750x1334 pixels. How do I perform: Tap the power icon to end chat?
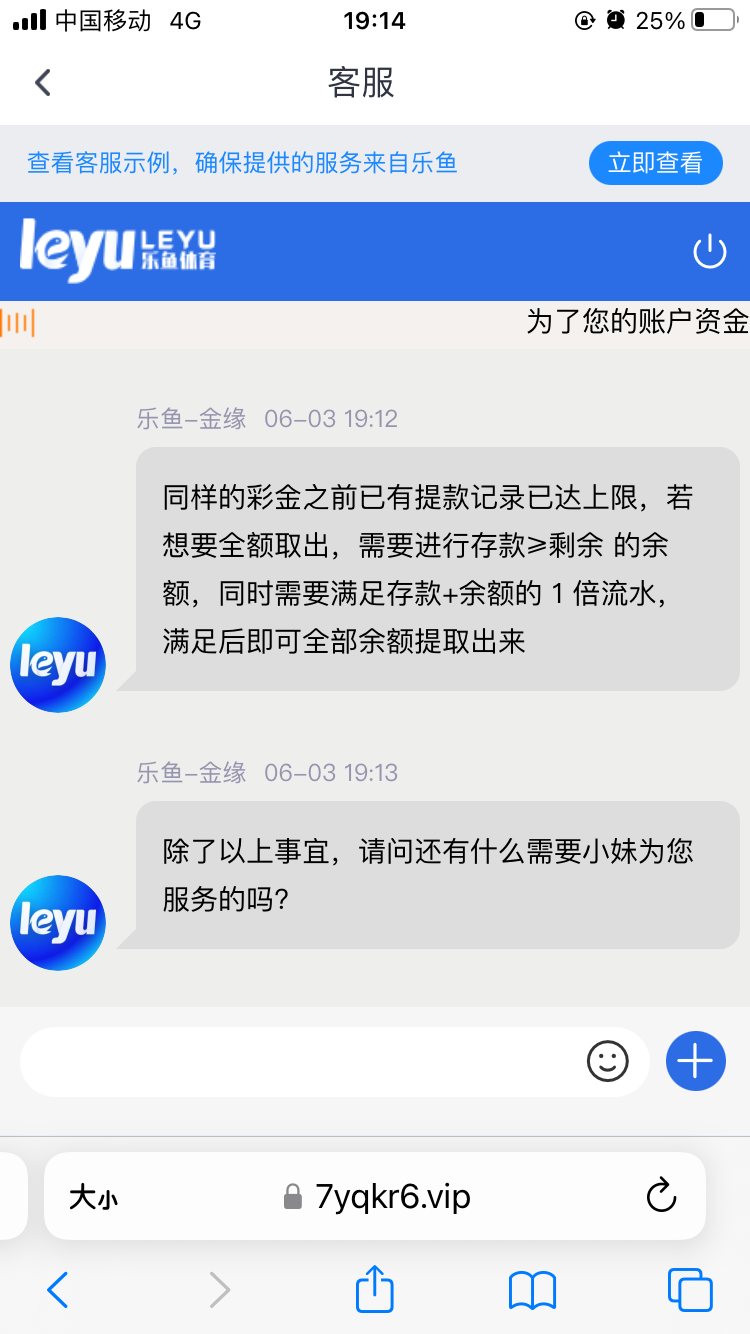(709, 251)
